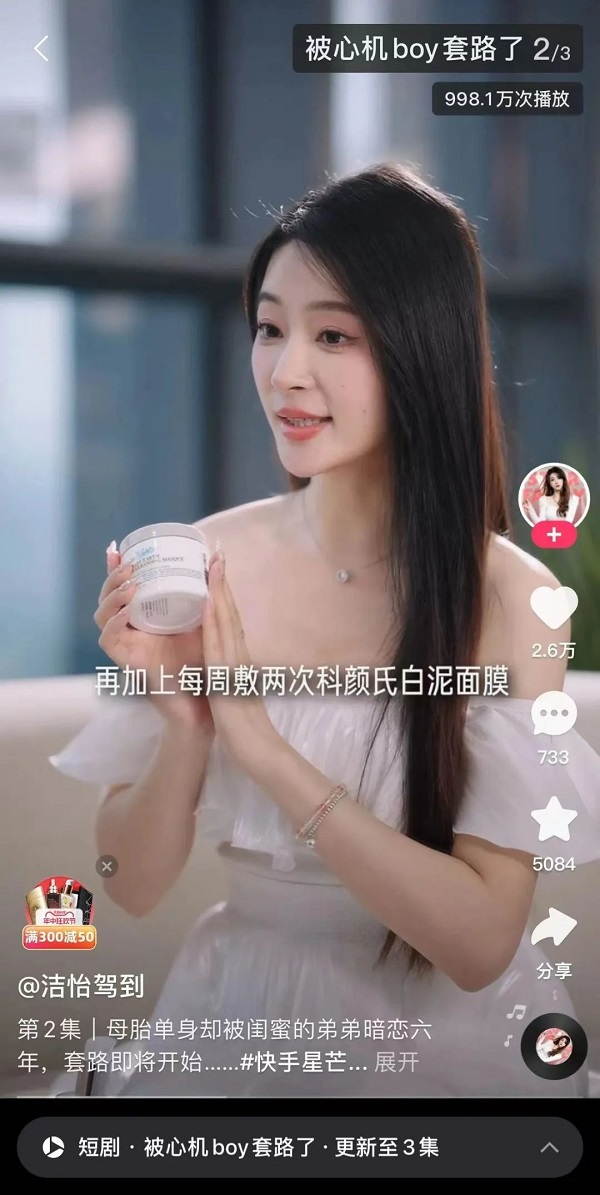Open @洁怡驾到 profile name

tap(81, 986)
